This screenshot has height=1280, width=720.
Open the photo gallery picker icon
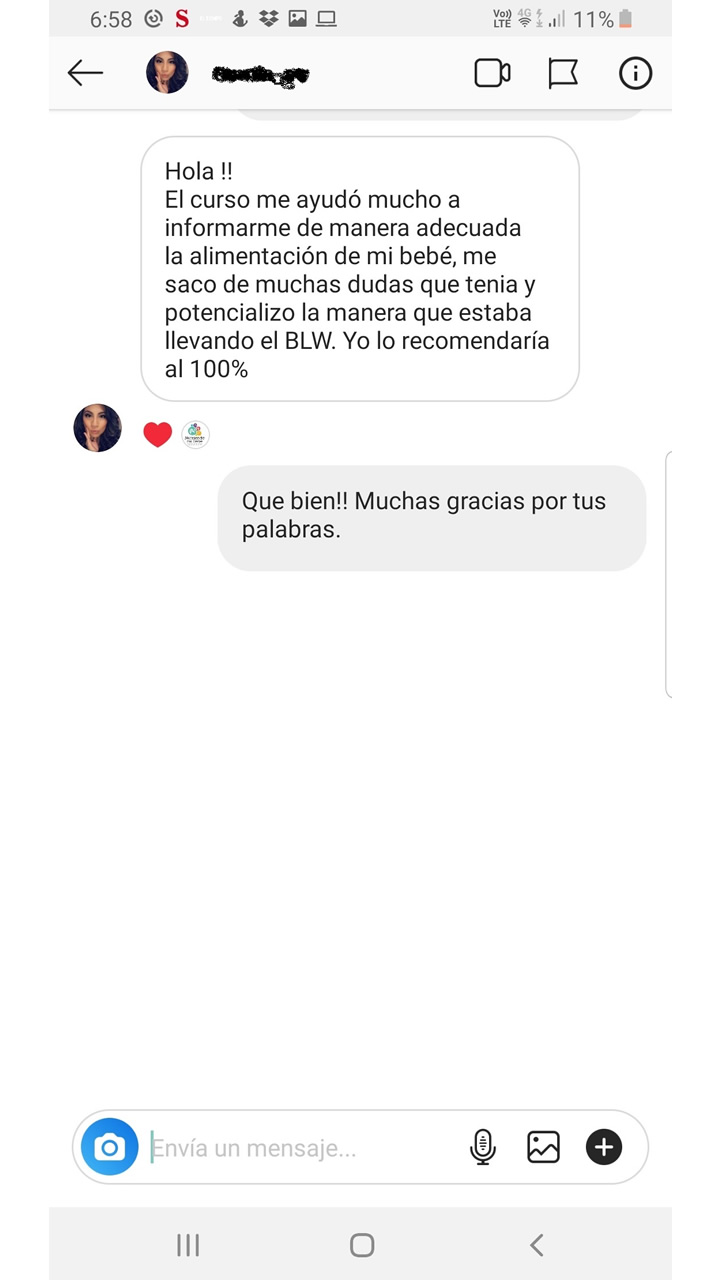click(x=542, y=1146)
